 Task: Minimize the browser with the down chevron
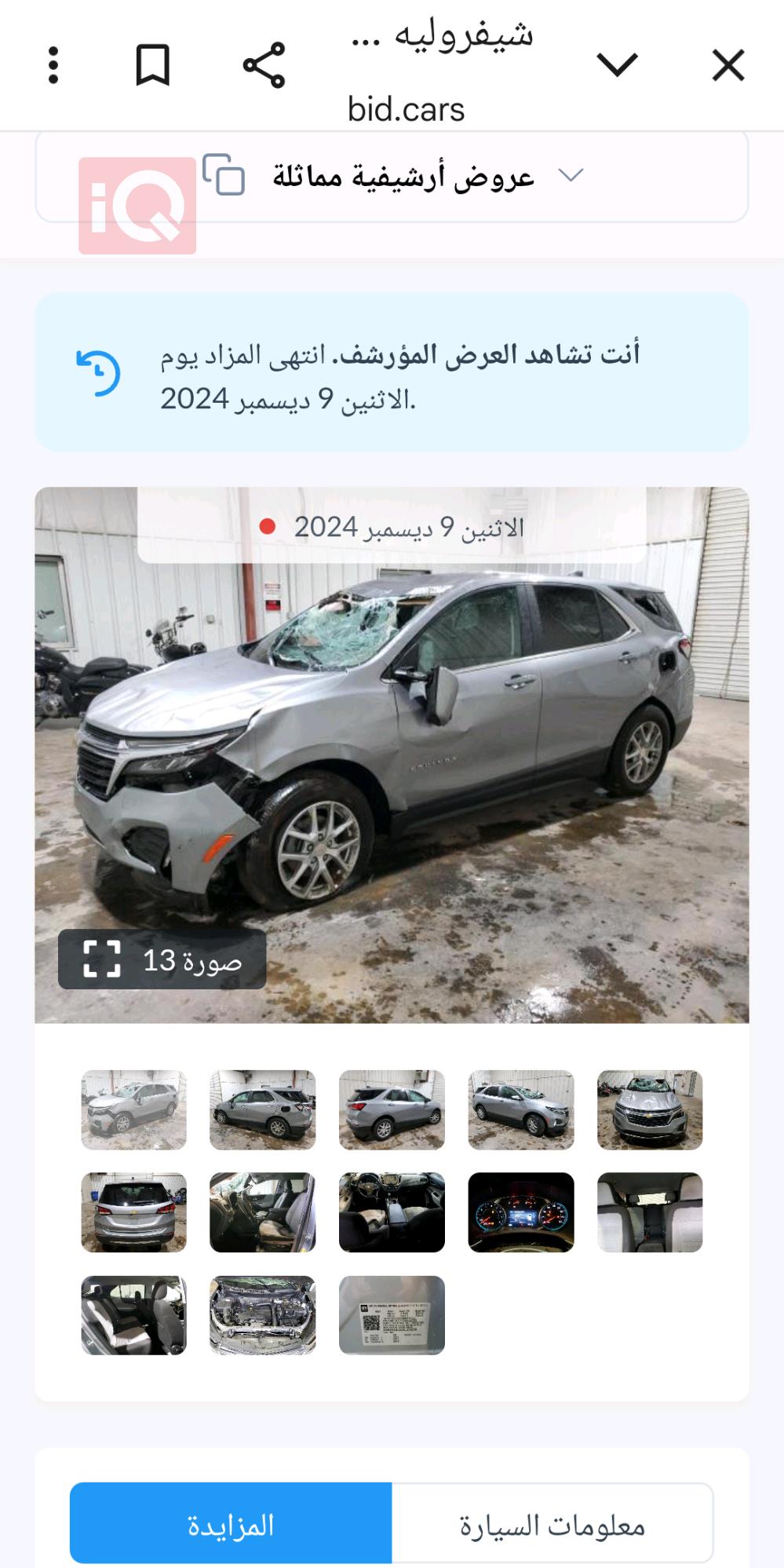click(617, 65)
